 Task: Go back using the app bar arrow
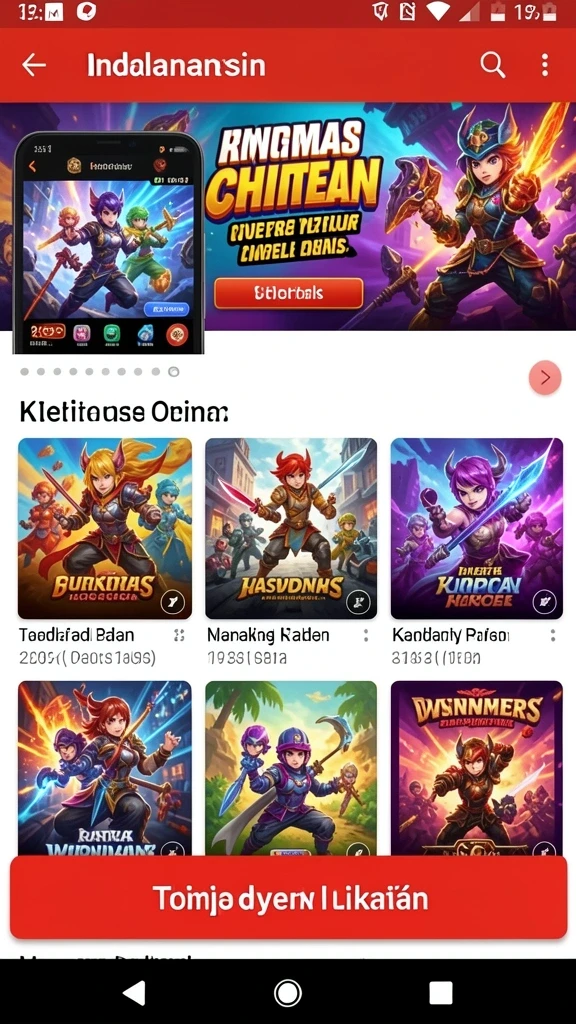coord(34,65)
